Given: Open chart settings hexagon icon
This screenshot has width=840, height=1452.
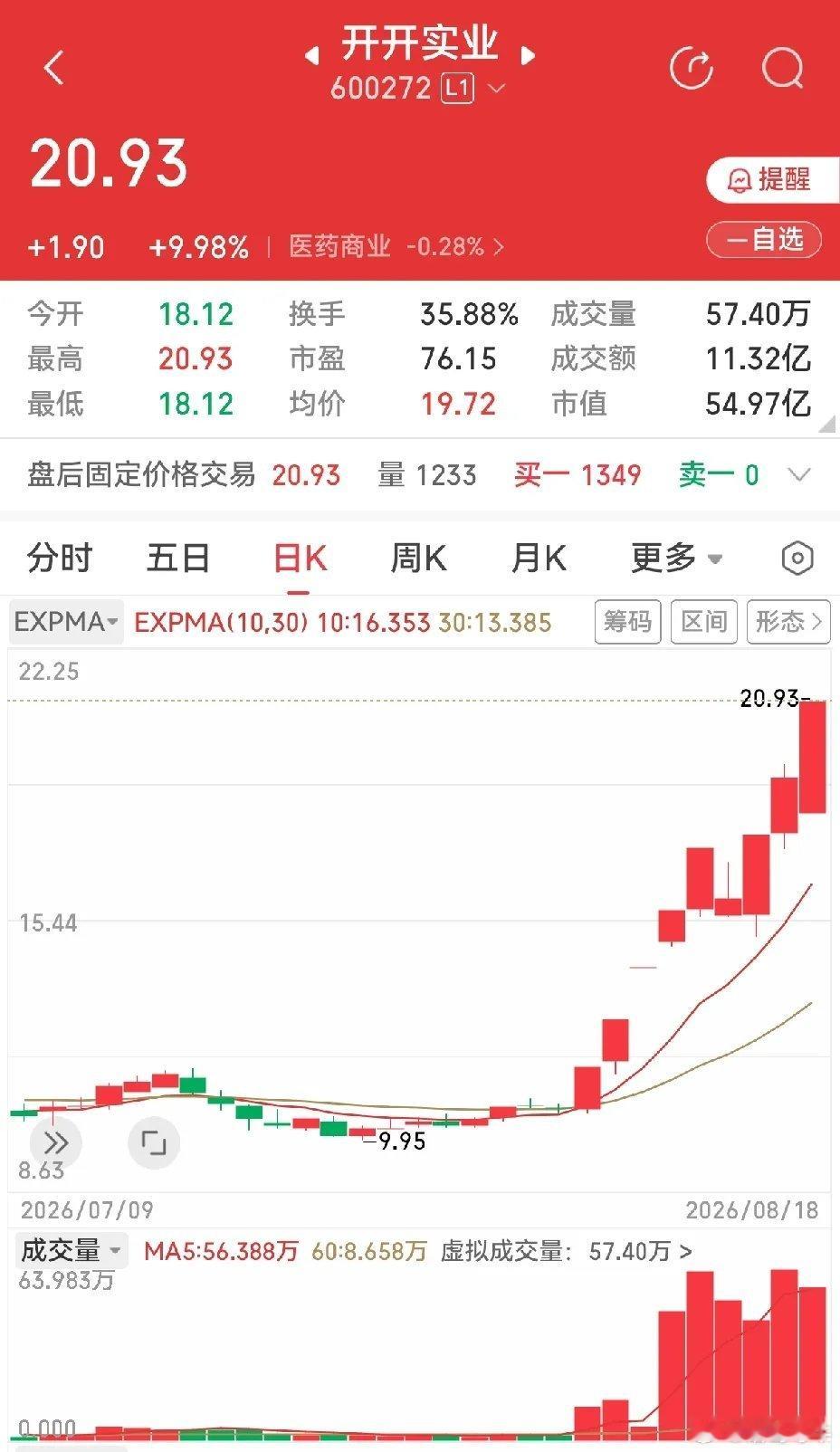Looking at the screenshot, I should coord(797,559).
